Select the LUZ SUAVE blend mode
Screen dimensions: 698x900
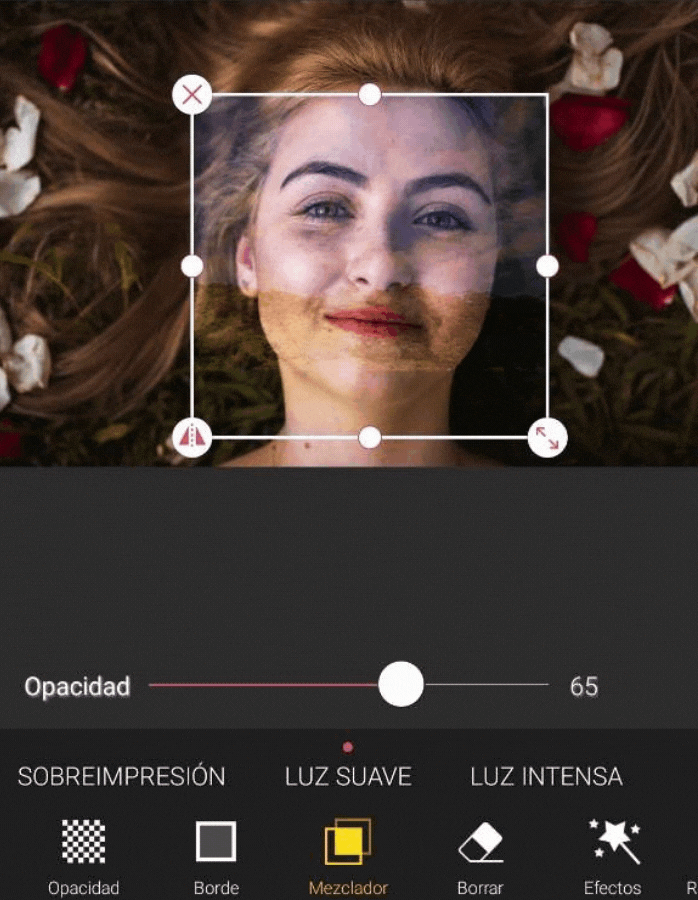click(348, 776)
